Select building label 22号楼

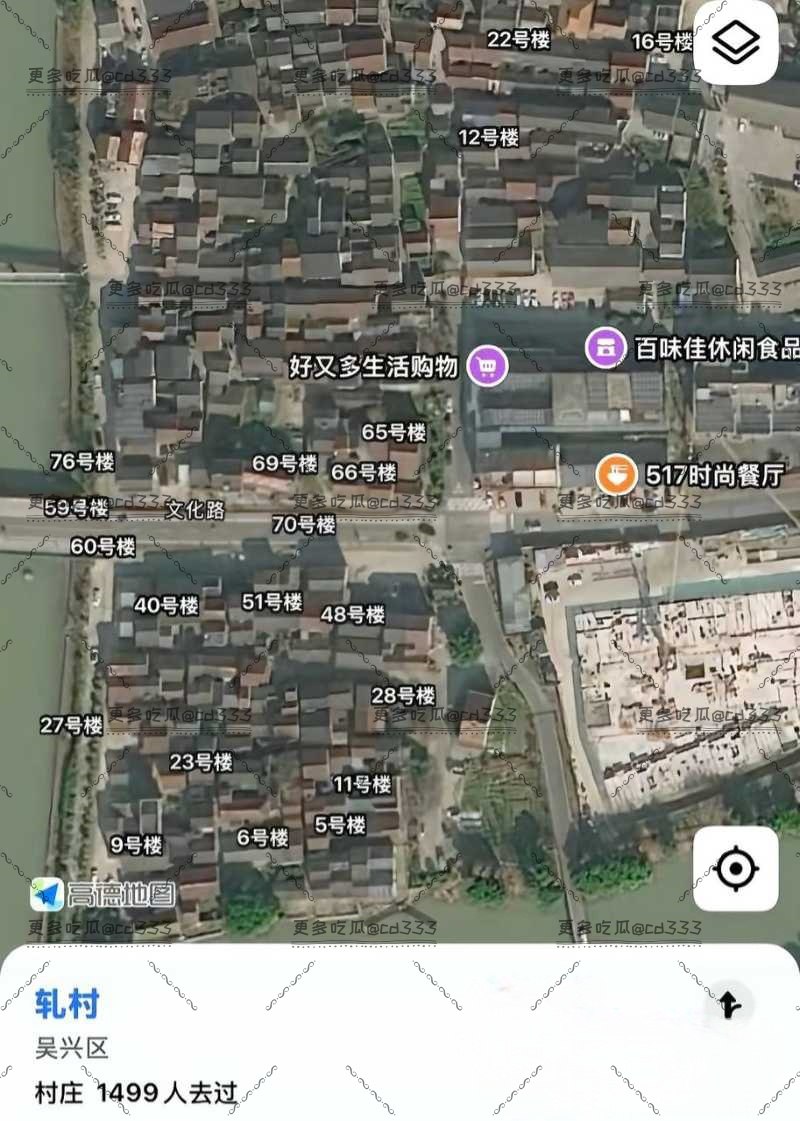tap(520, 41)
